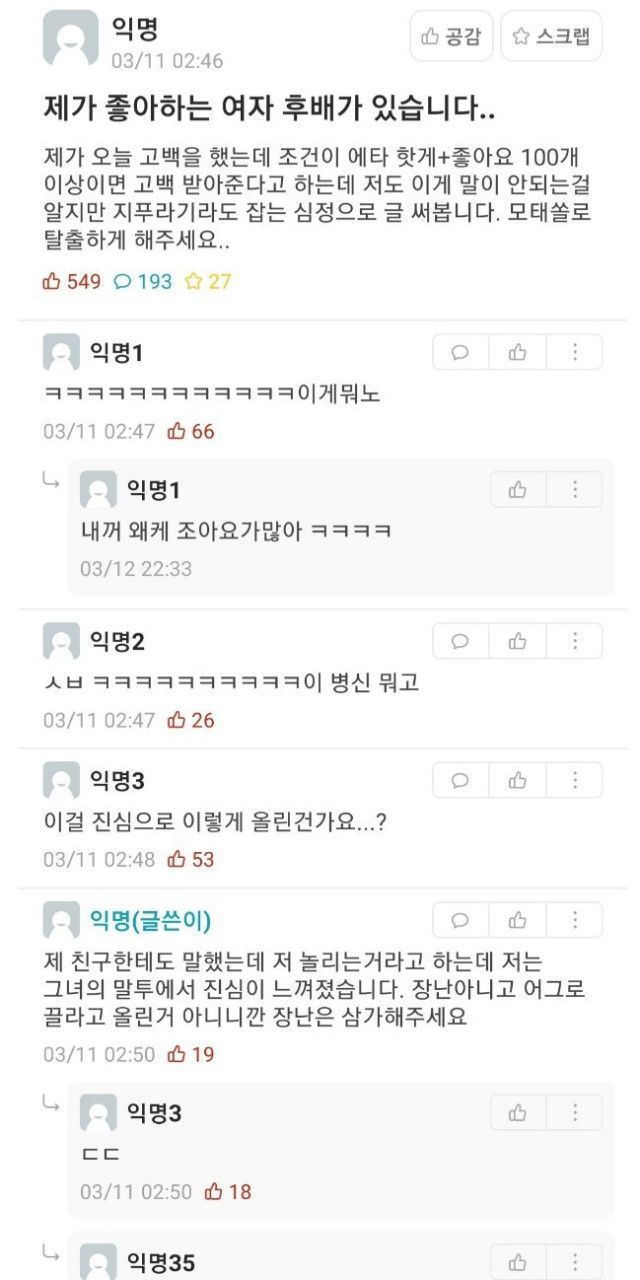Open more options on 익명(글쓴이)'s comment
Image resolution: width=640 pixels, height=1280 pixels.
coord(575,920)
